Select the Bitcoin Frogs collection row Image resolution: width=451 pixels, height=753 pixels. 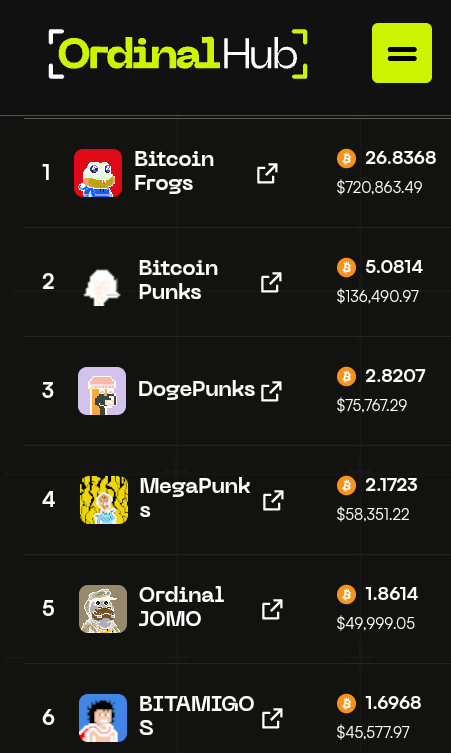[x=237, y=173]
